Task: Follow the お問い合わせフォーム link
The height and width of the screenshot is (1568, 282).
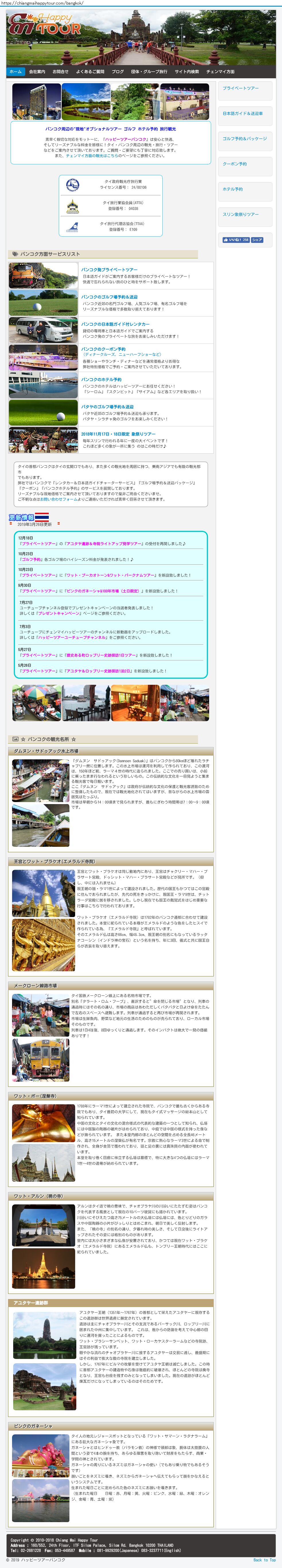Action: click(59, 499)
